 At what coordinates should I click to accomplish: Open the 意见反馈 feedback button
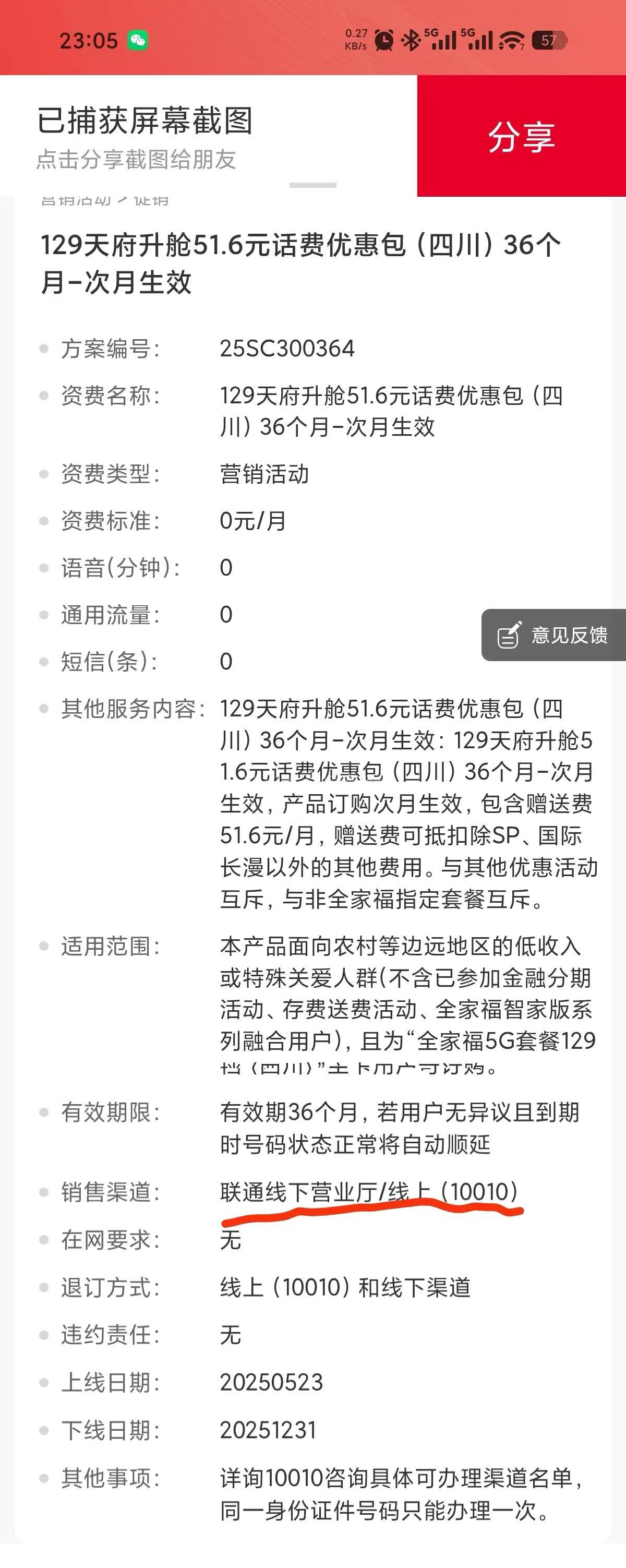[x=553, y=635]
